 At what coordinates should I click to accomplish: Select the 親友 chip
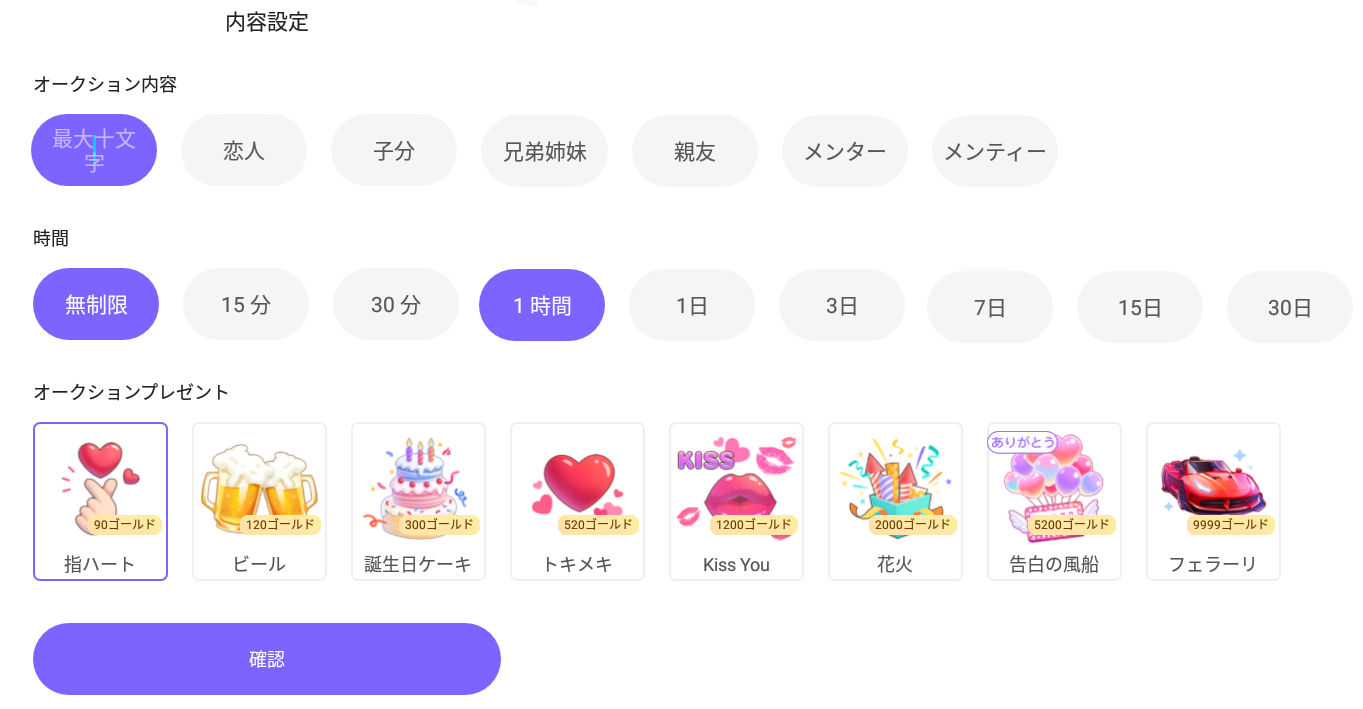click(x=695, y=152)
